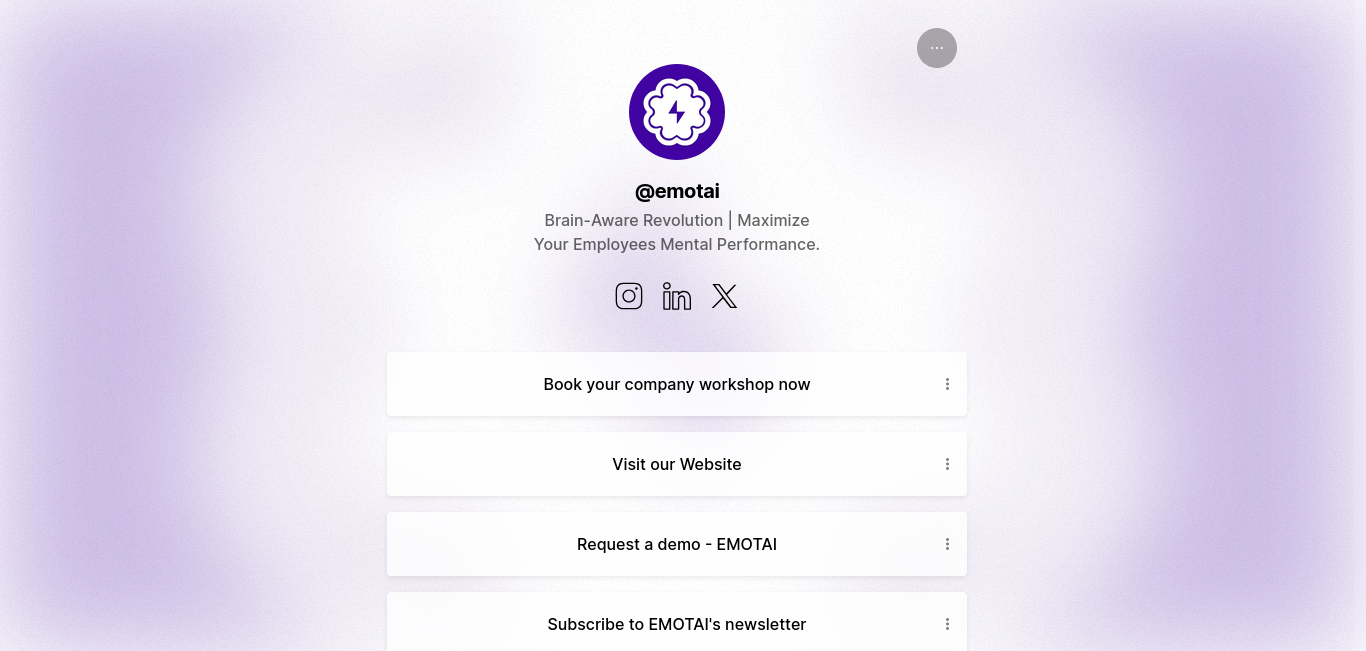The width and height of the screenshot is (1366, 651).
Task: Open three-dot menu on newsletter link
Action: pos(947,624)
